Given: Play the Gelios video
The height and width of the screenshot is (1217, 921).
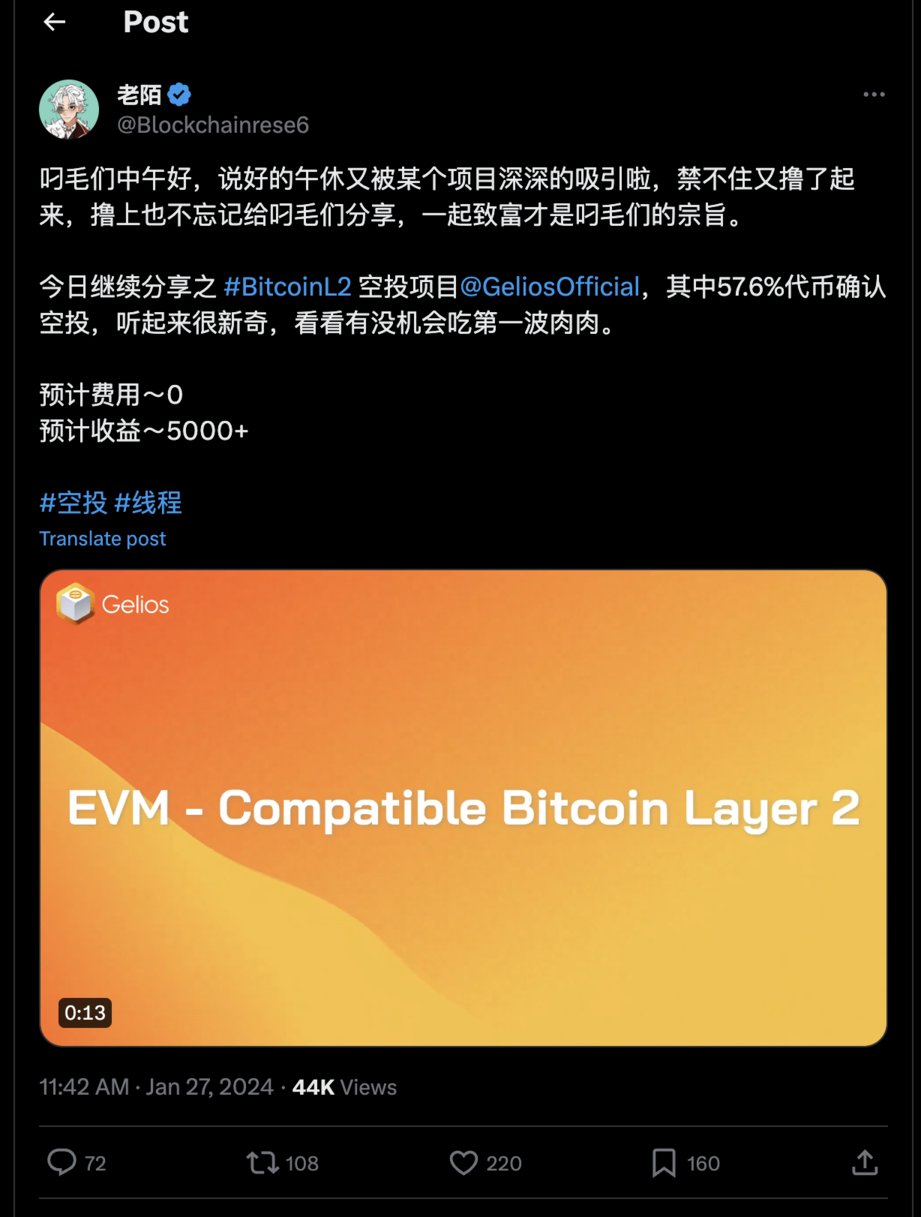Looking at the screenshot, I should pyautogui.click(x=463, y=808).
